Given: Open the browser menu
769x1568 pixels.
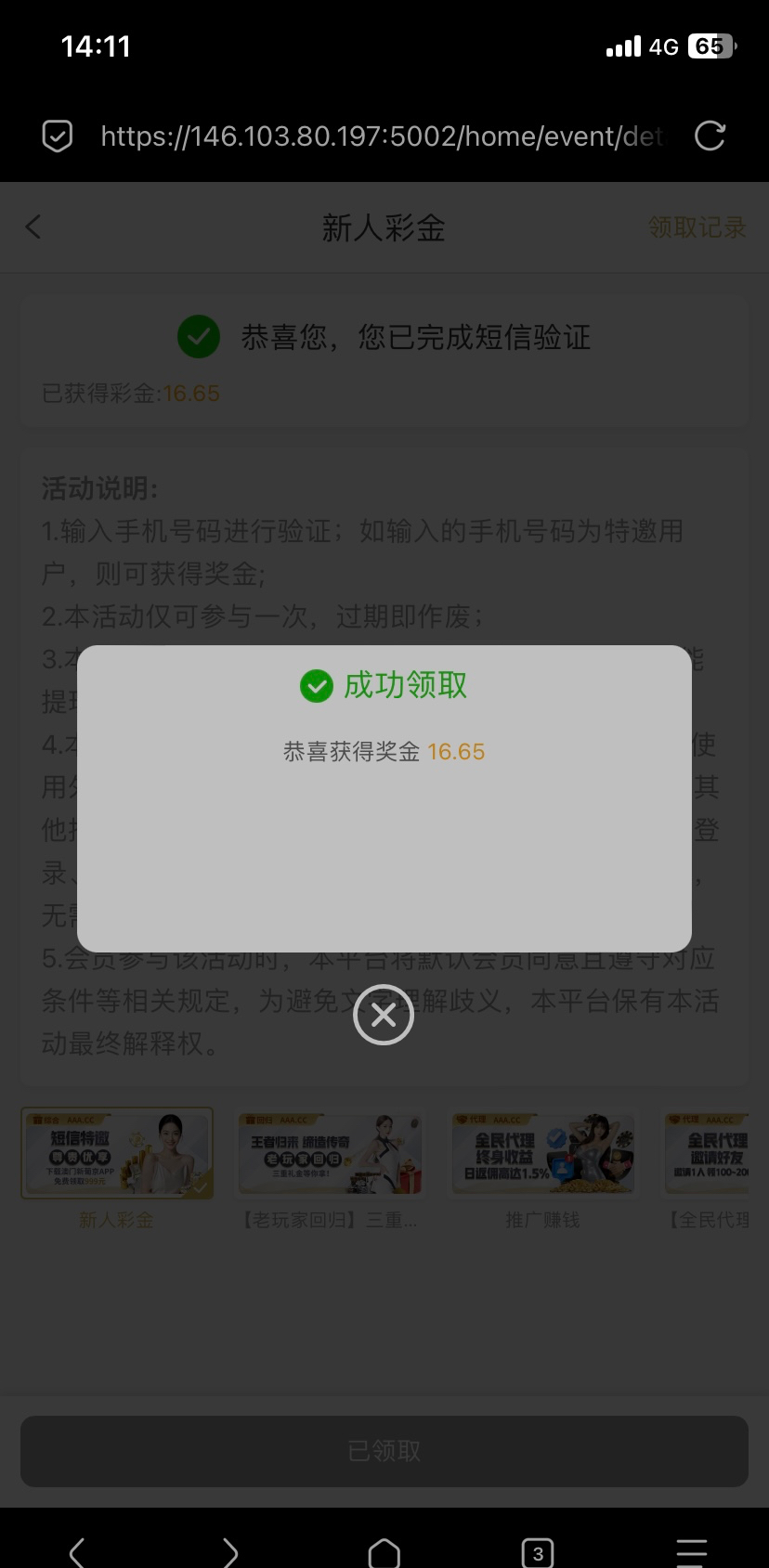Looking at the screenshot, I should coord(691,1551).
